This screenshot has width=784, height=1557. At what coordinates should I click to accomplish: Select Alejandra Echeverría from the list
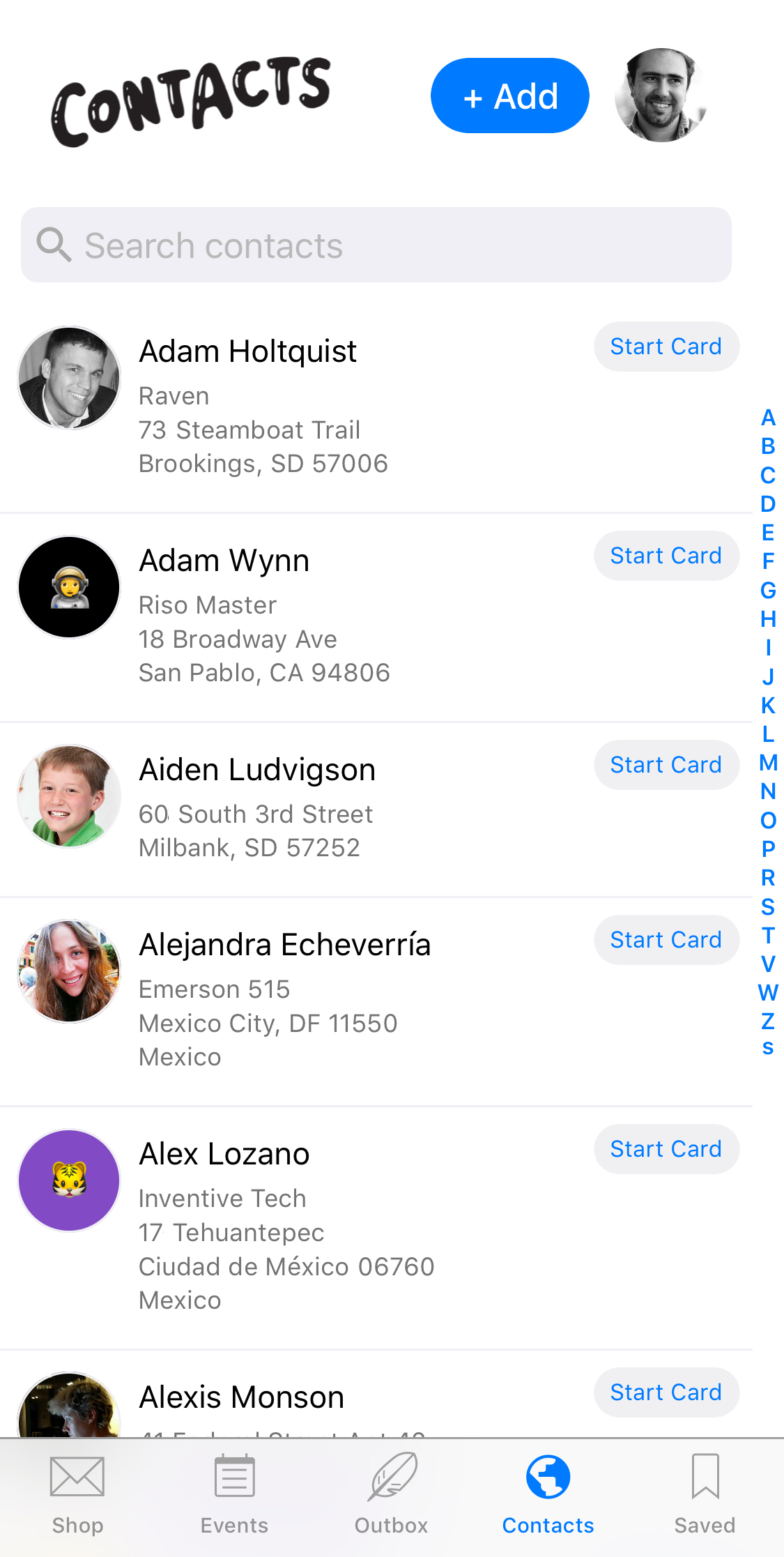point(284,945)
